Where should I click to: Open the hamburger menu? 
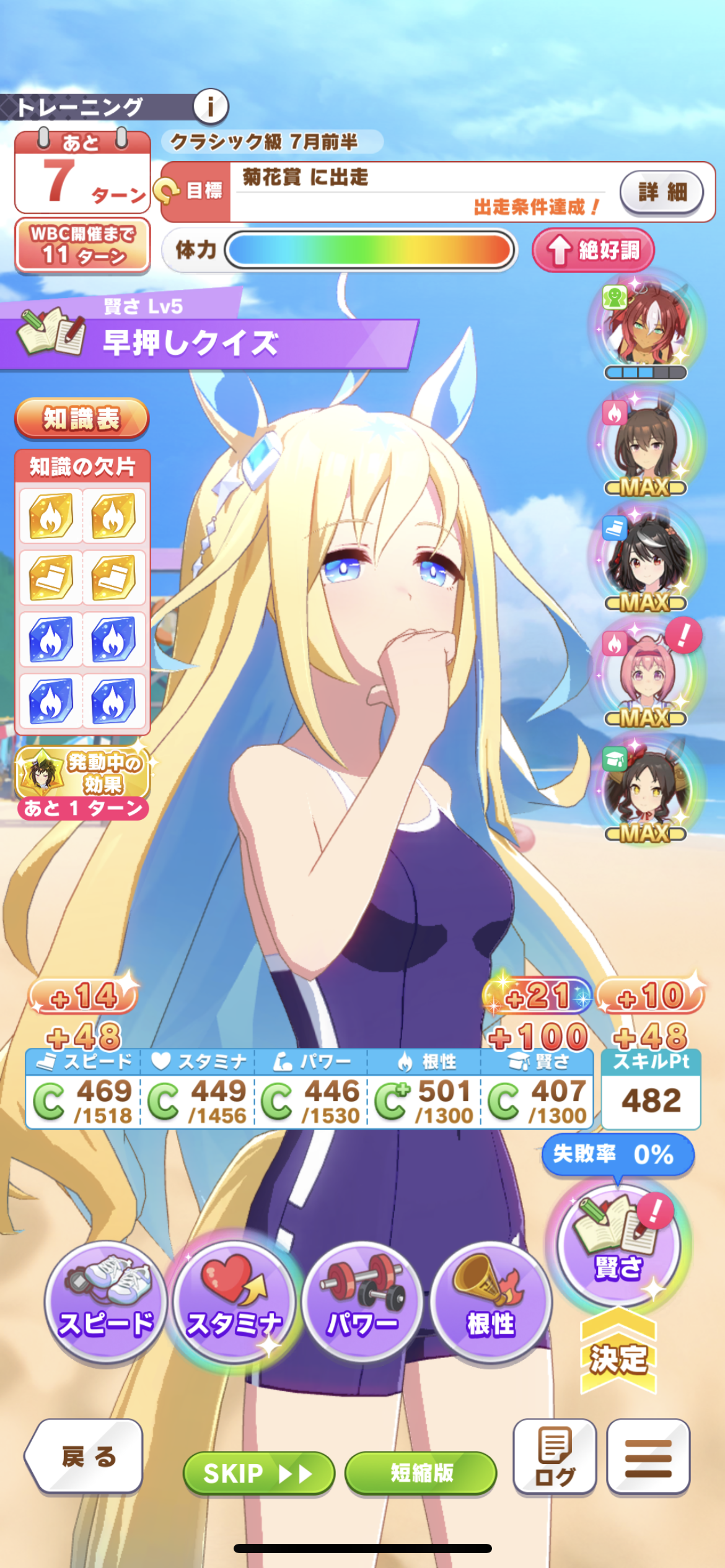[x=648, y=1456]
